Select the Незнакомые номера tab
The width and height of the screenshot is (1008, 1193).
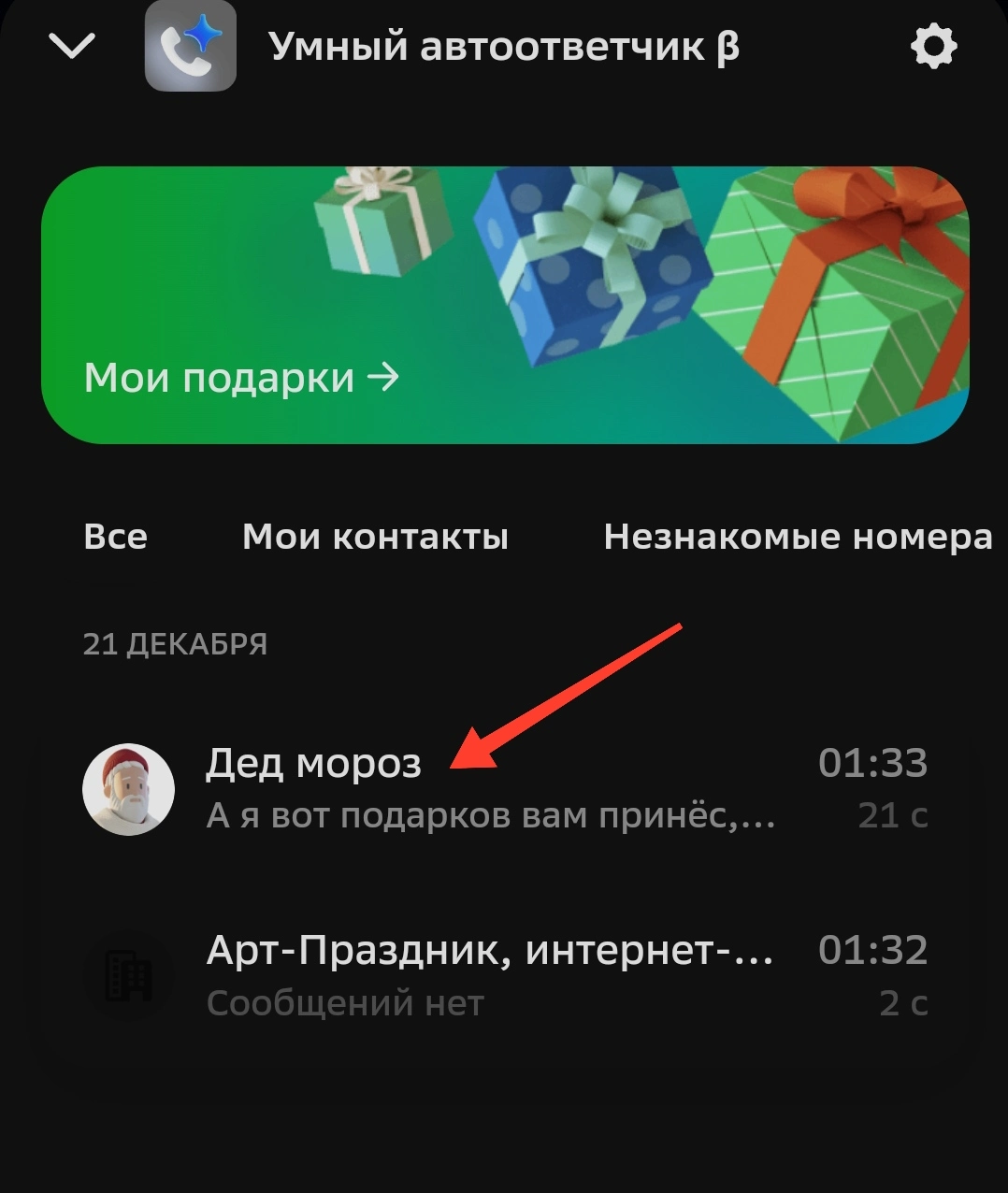(798, 537)
